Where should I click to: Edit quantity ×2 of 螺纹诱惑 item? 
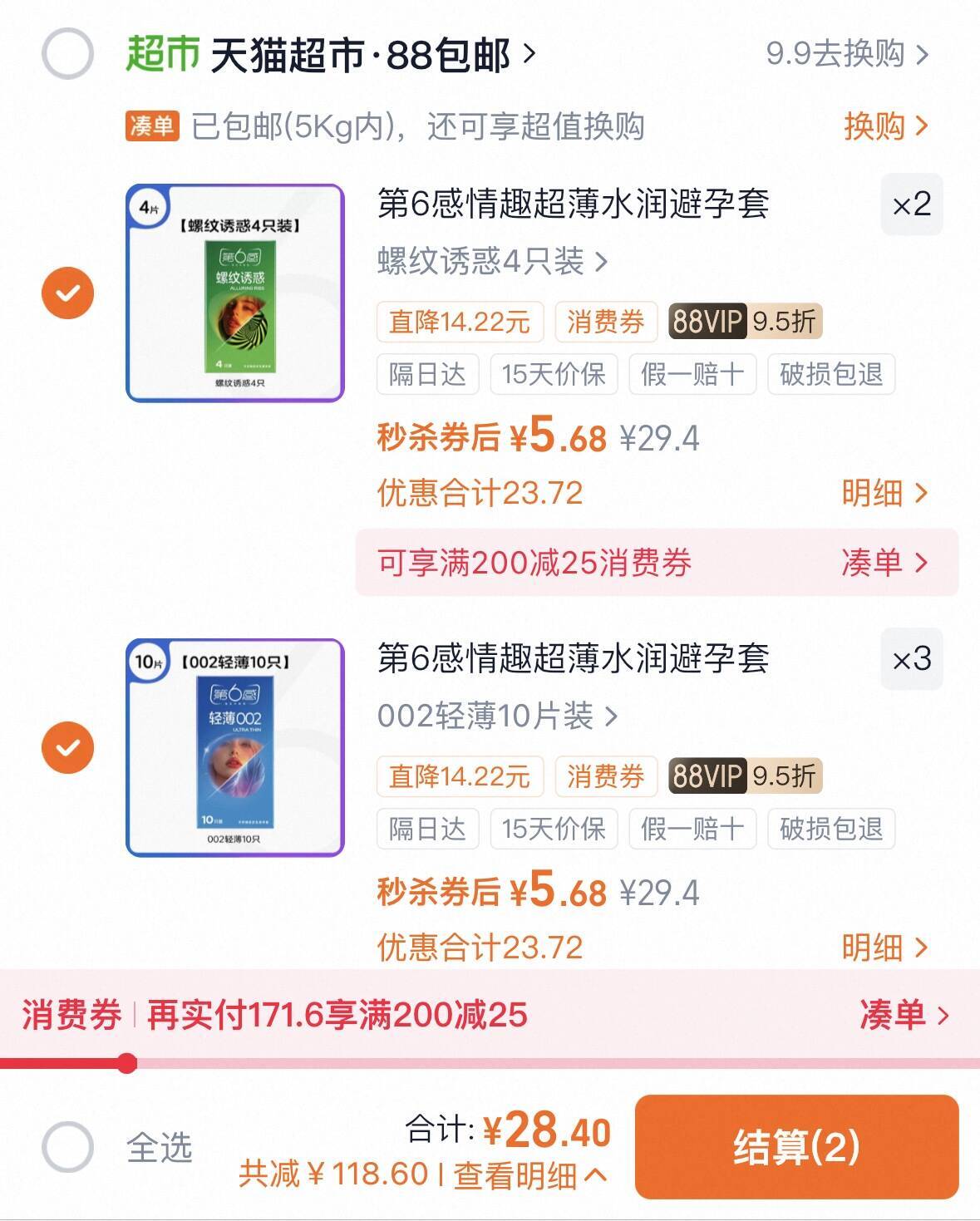[911, 204]
